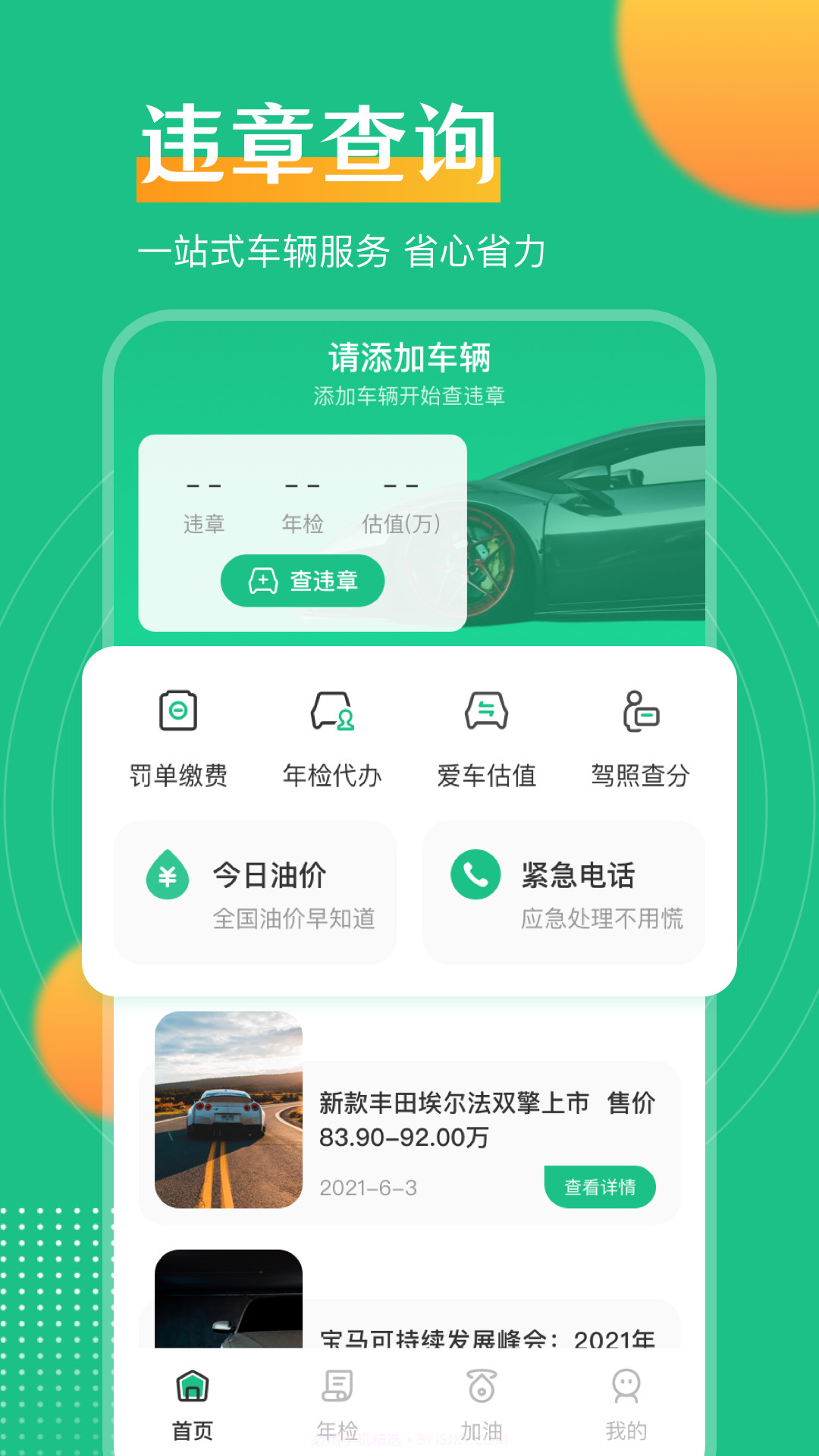Click the 查违章 button to add vehicle
819x1456 pixels.
click(x=303, y=580)
